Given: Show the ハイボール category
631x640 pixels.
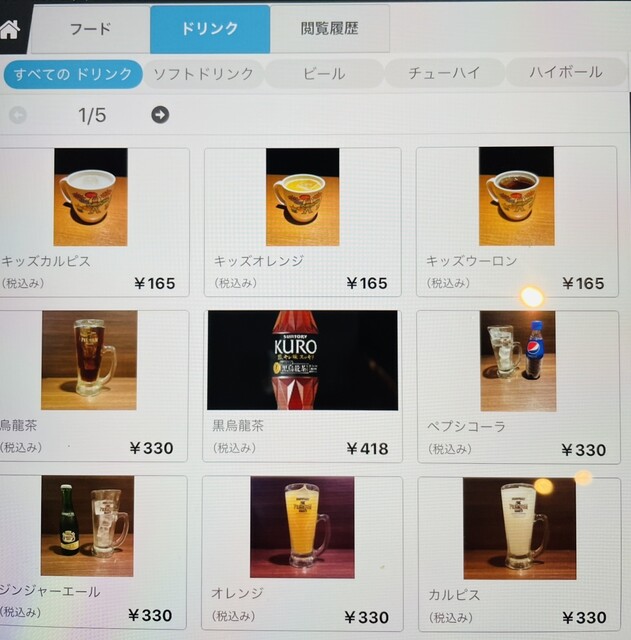Looking at the screenshot, I should [x=567, y=73].
